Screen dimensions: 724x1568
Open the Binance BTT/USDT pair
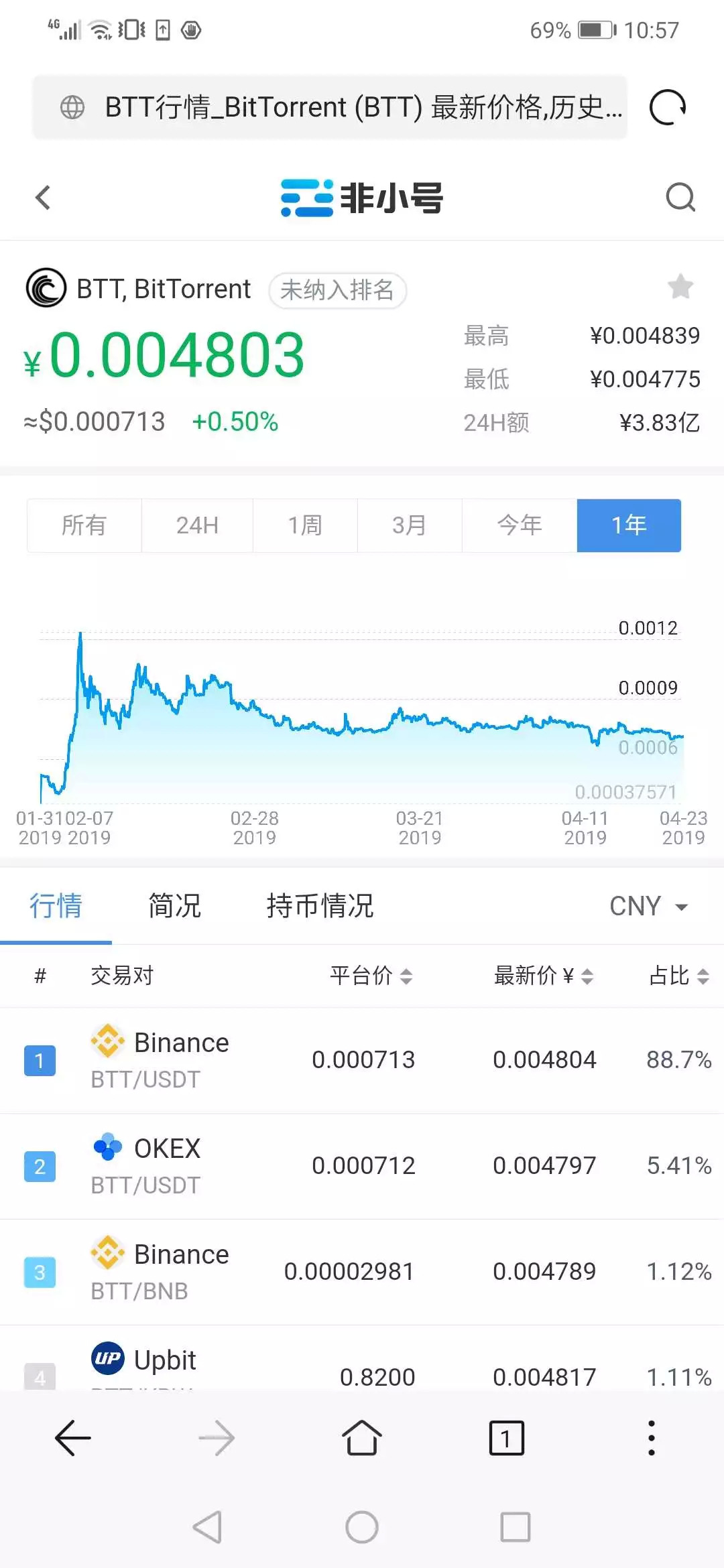click(x=161, y=1060)
